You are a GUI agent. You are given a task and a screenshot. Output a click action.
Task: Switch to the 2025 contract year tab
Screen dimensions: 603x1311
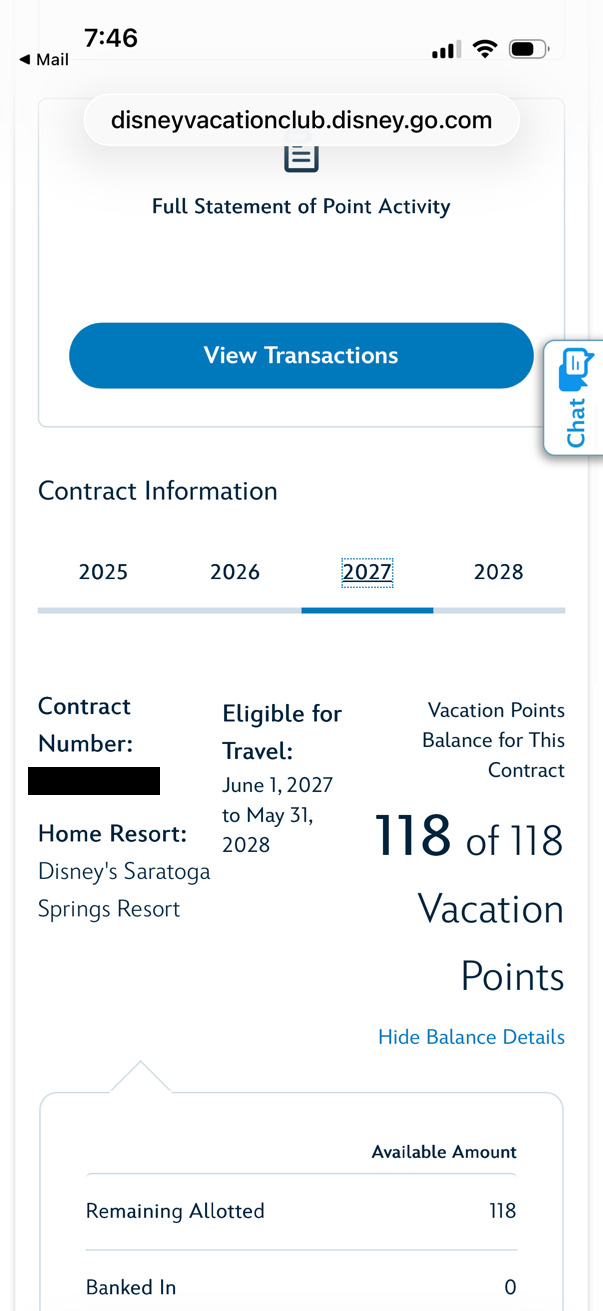click(x=103, y=572)
